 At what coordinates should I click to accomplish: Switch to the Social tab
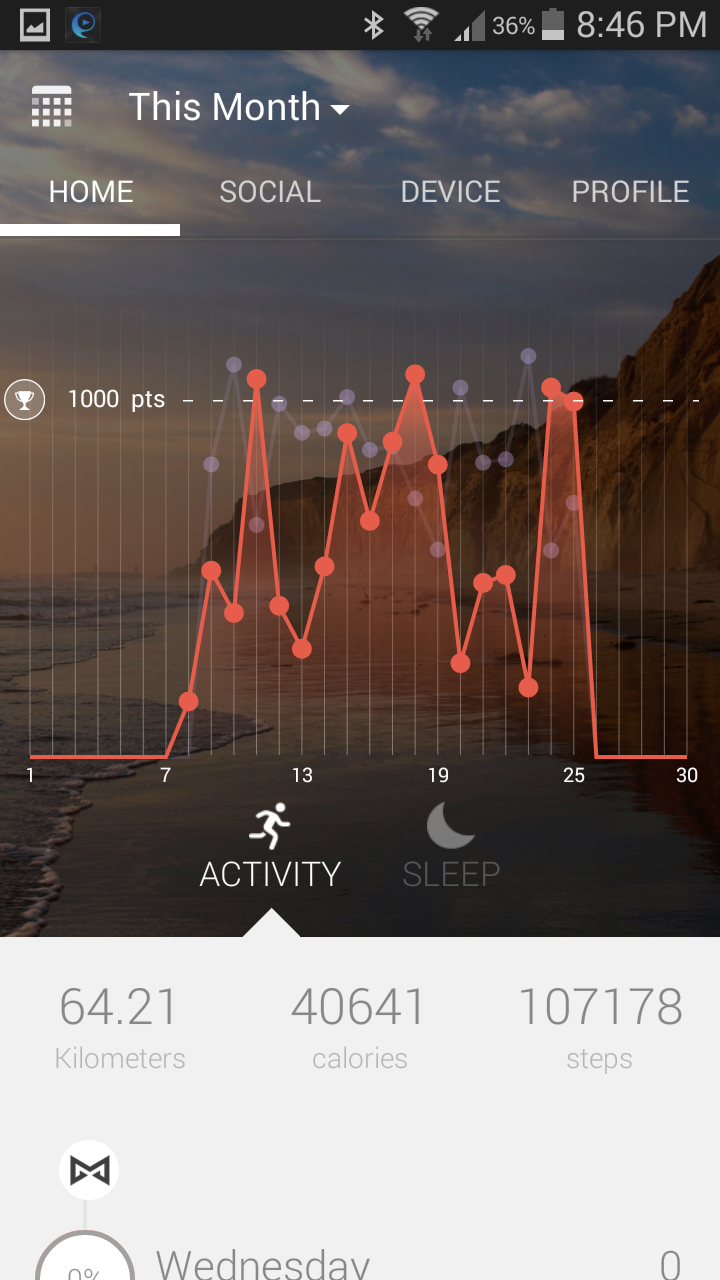click(x=270, y=192)
